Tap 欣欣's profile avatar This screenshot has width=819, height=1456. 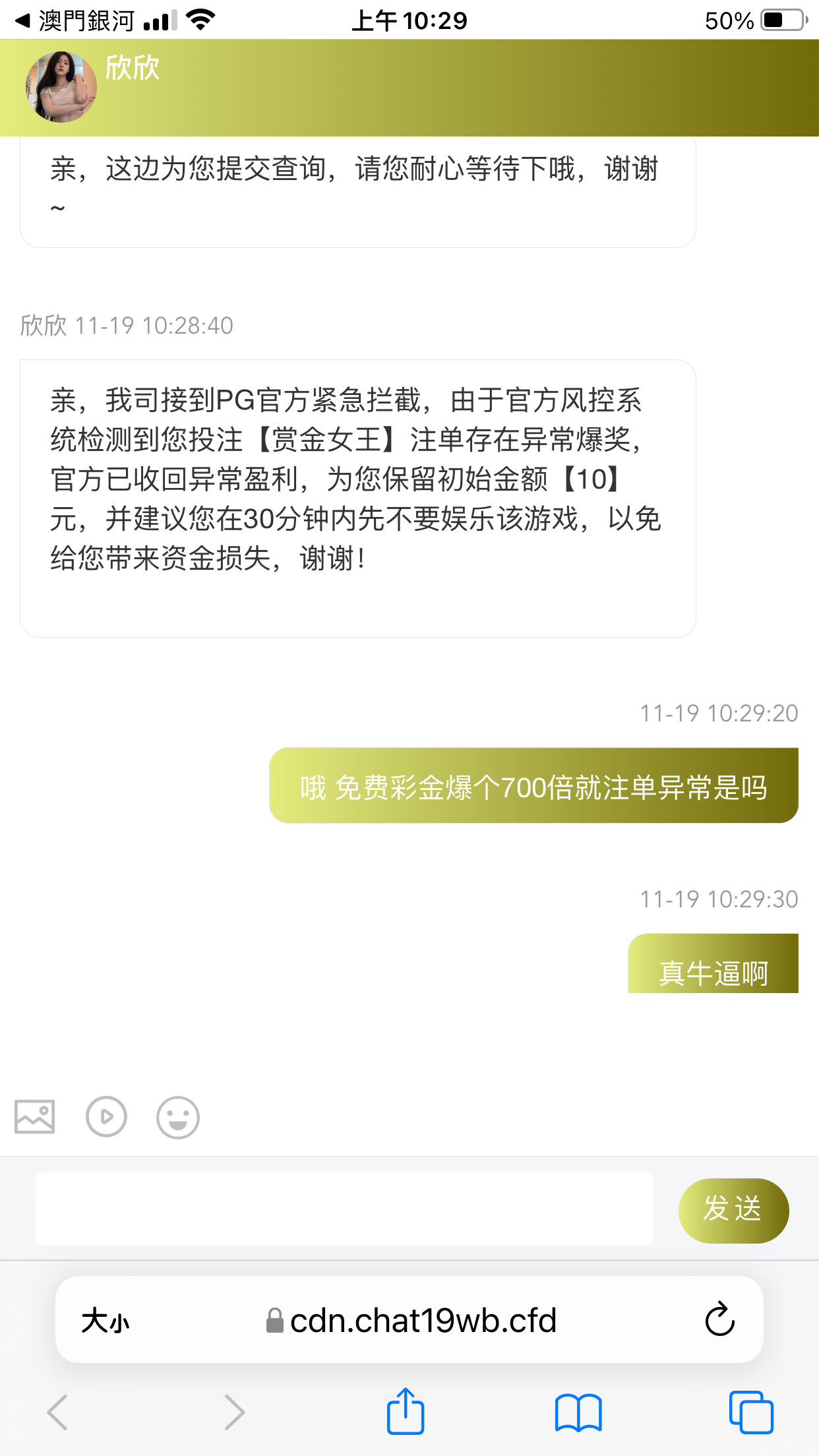(x=61, y=87)
